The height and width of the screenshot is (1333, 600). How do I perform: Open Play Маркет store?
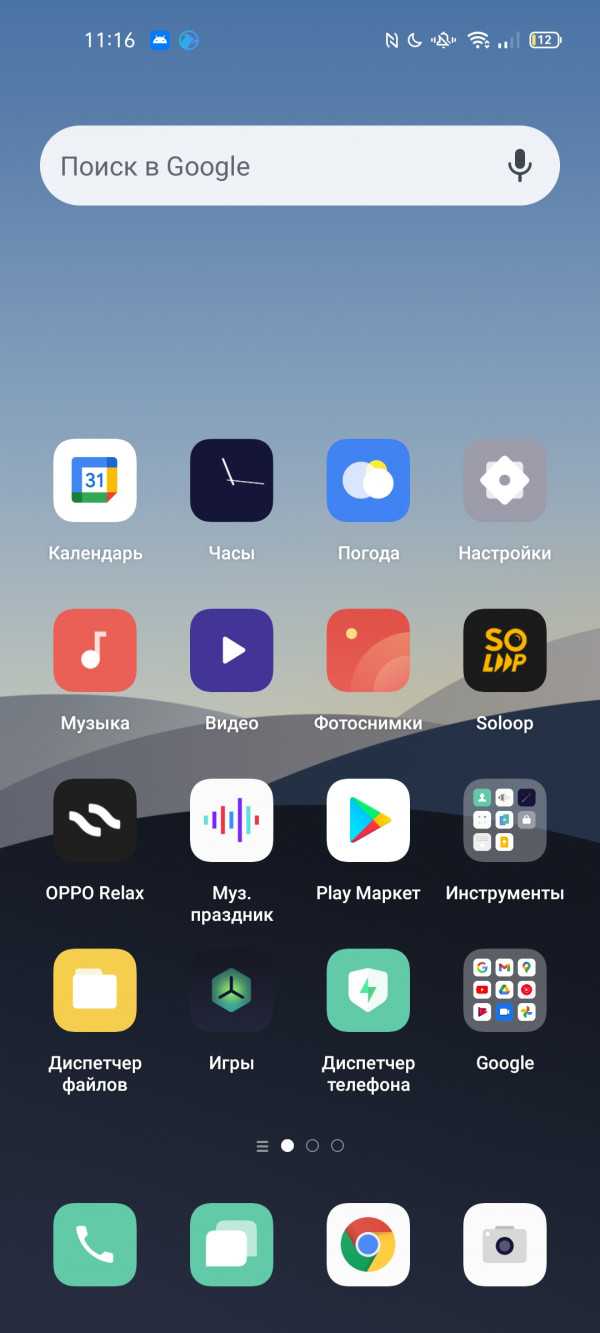(368, 821)
